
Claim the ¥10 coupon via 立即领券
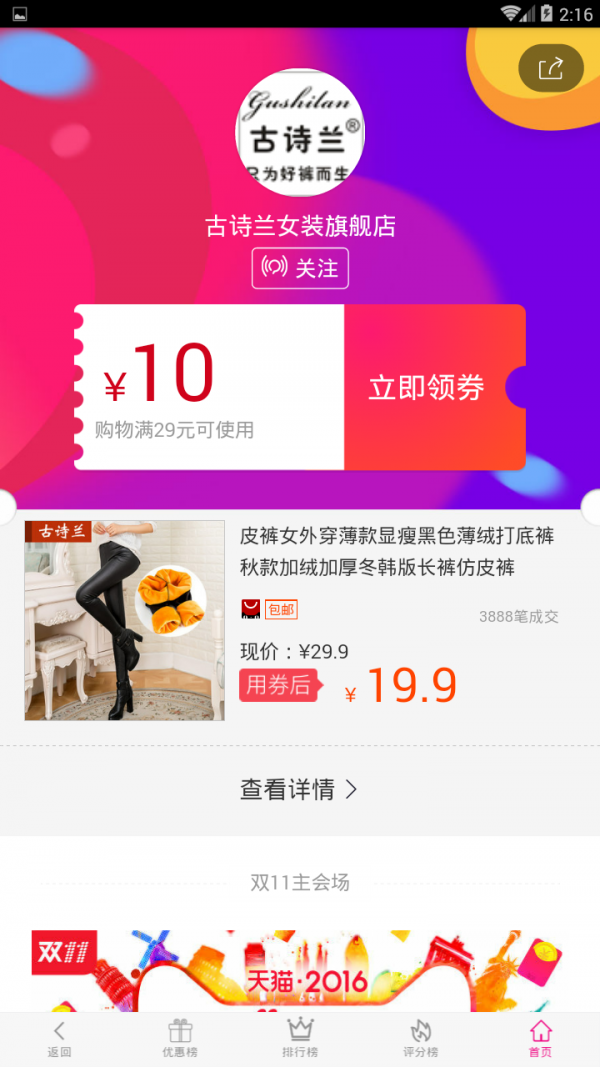tap(426, 388)
